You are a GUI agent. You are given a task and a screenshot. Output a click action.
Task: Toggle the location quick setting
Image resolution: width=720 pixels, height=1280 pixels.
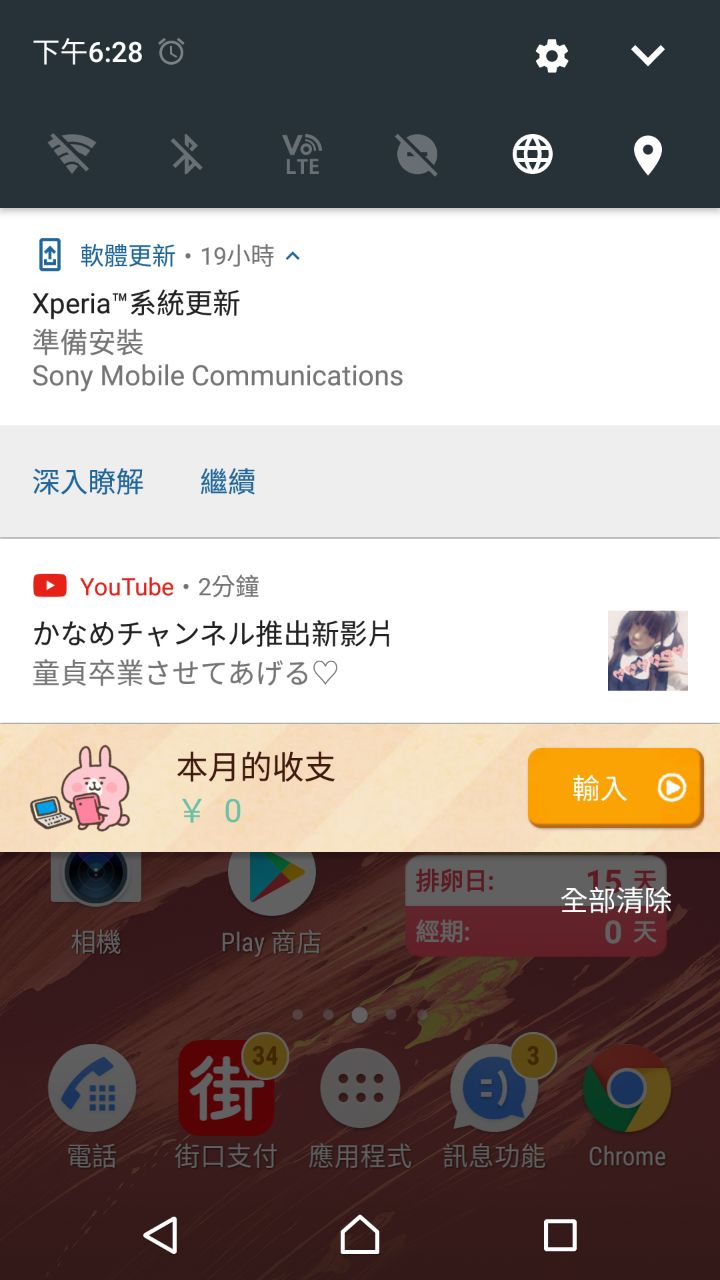(648, 155)
